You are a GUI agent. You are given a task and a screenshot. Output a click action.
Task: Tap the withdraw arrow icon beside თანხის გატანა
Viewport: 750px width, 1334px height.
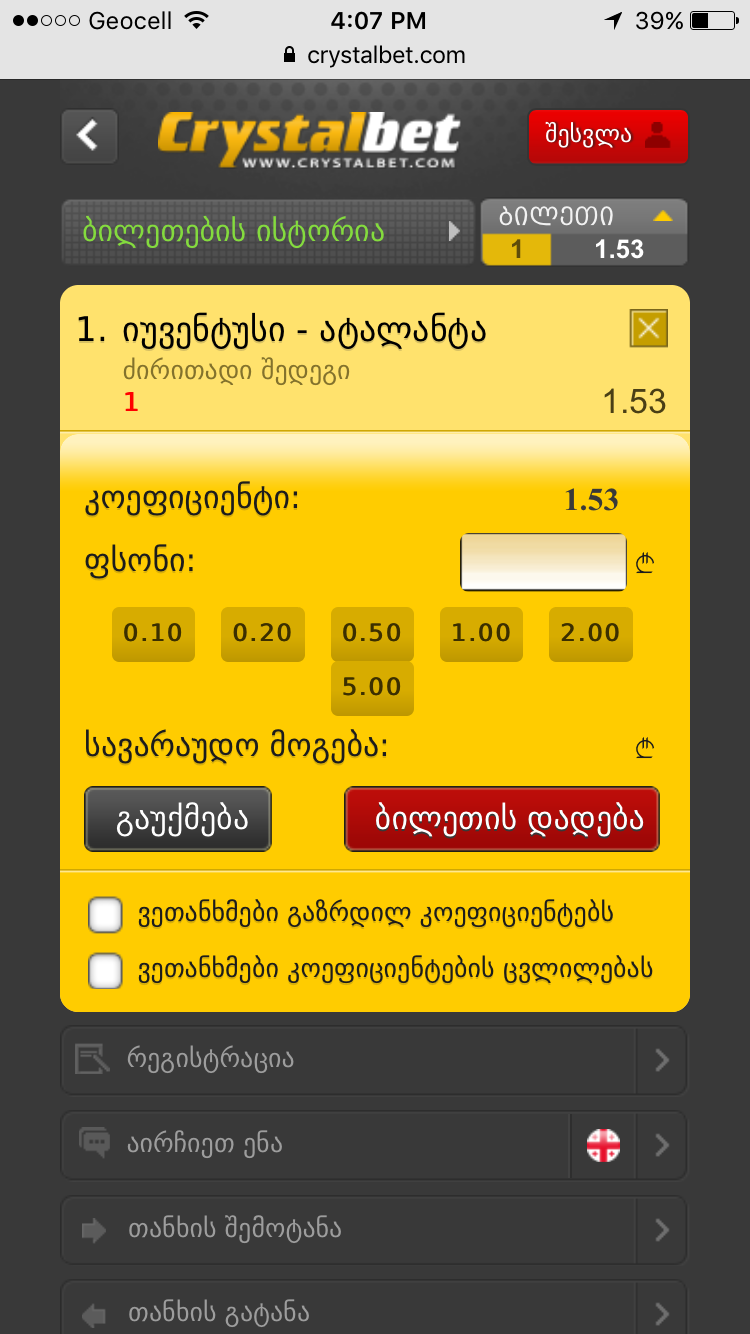click(95, 1314)
